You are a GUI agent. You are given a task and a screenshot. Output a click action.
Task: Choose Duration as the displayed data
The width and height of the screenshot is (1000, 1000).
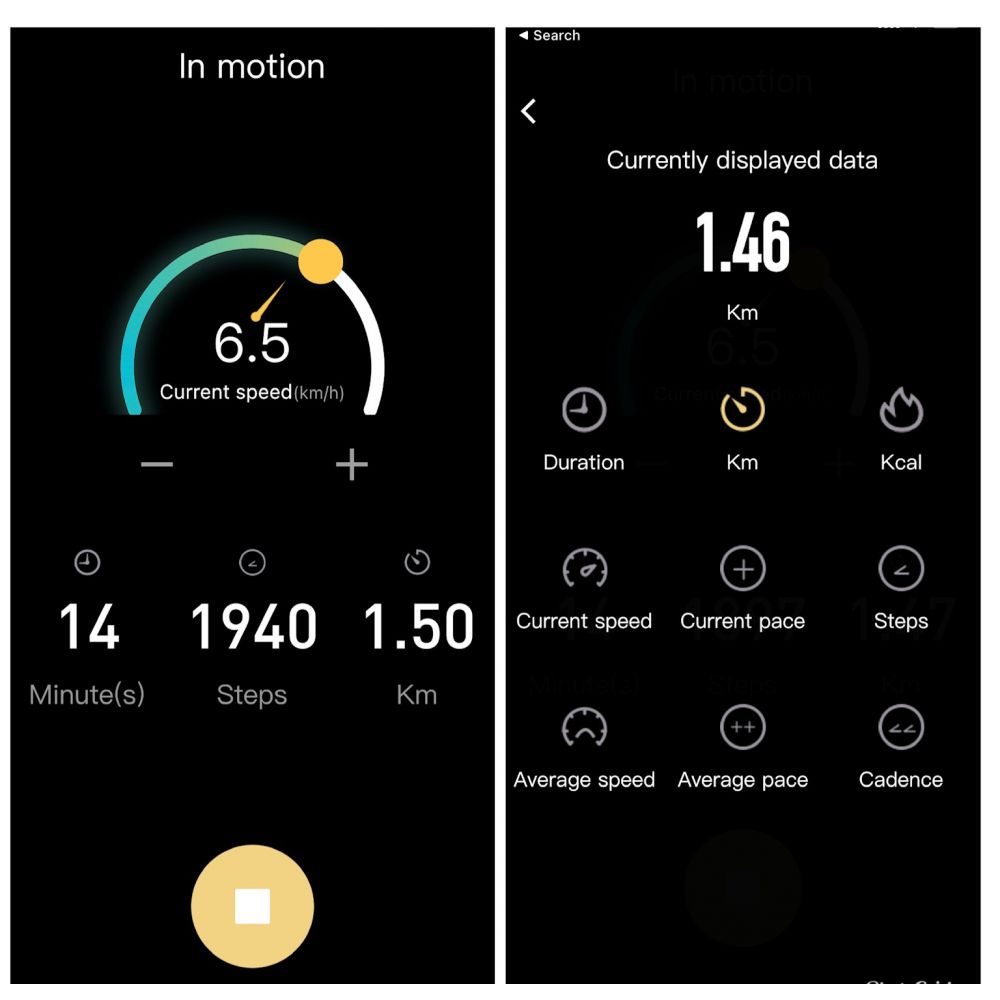pos(584,430)
